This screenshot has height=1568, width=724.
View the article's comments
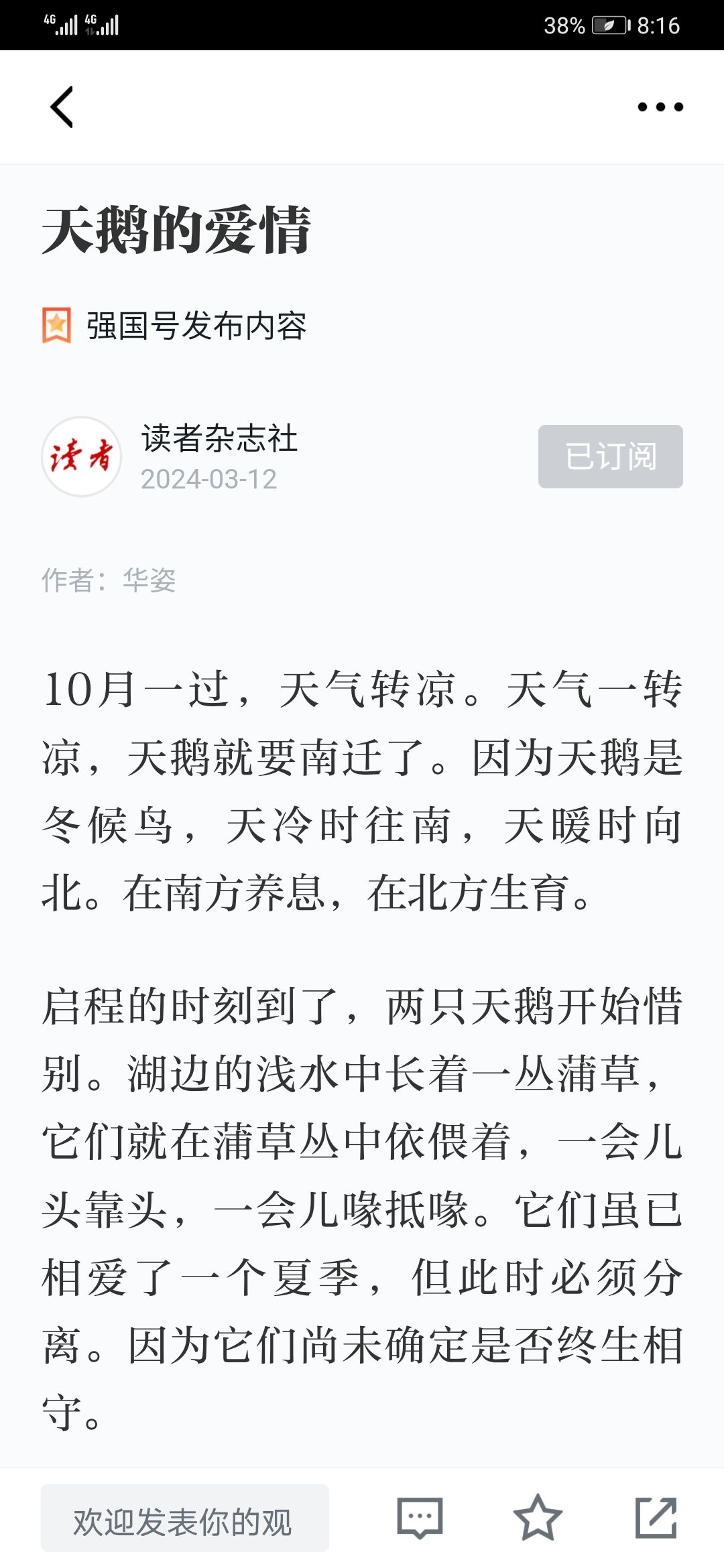pyautogui.click(x=420, y=1518)
